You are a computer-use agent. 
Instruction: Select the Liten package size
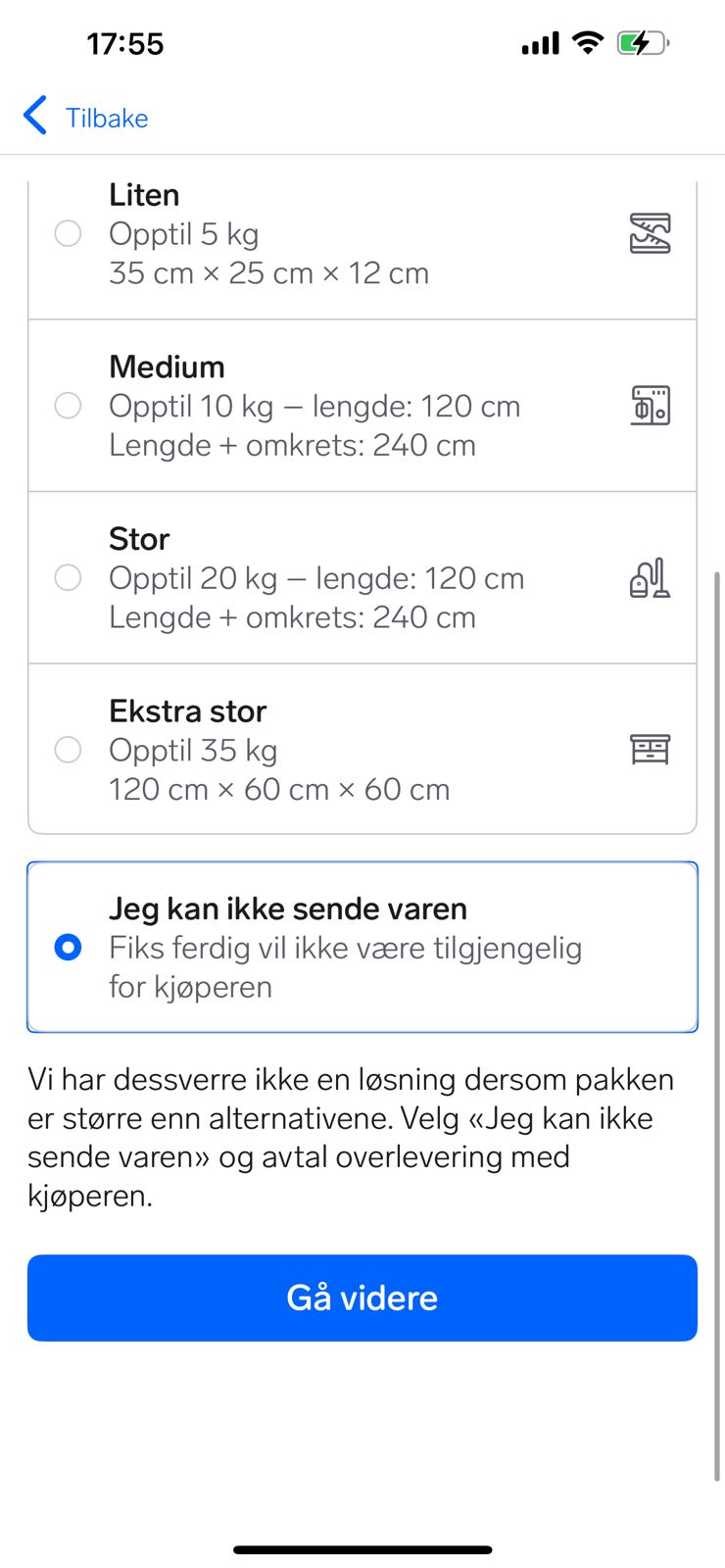[x=68, y=233]
